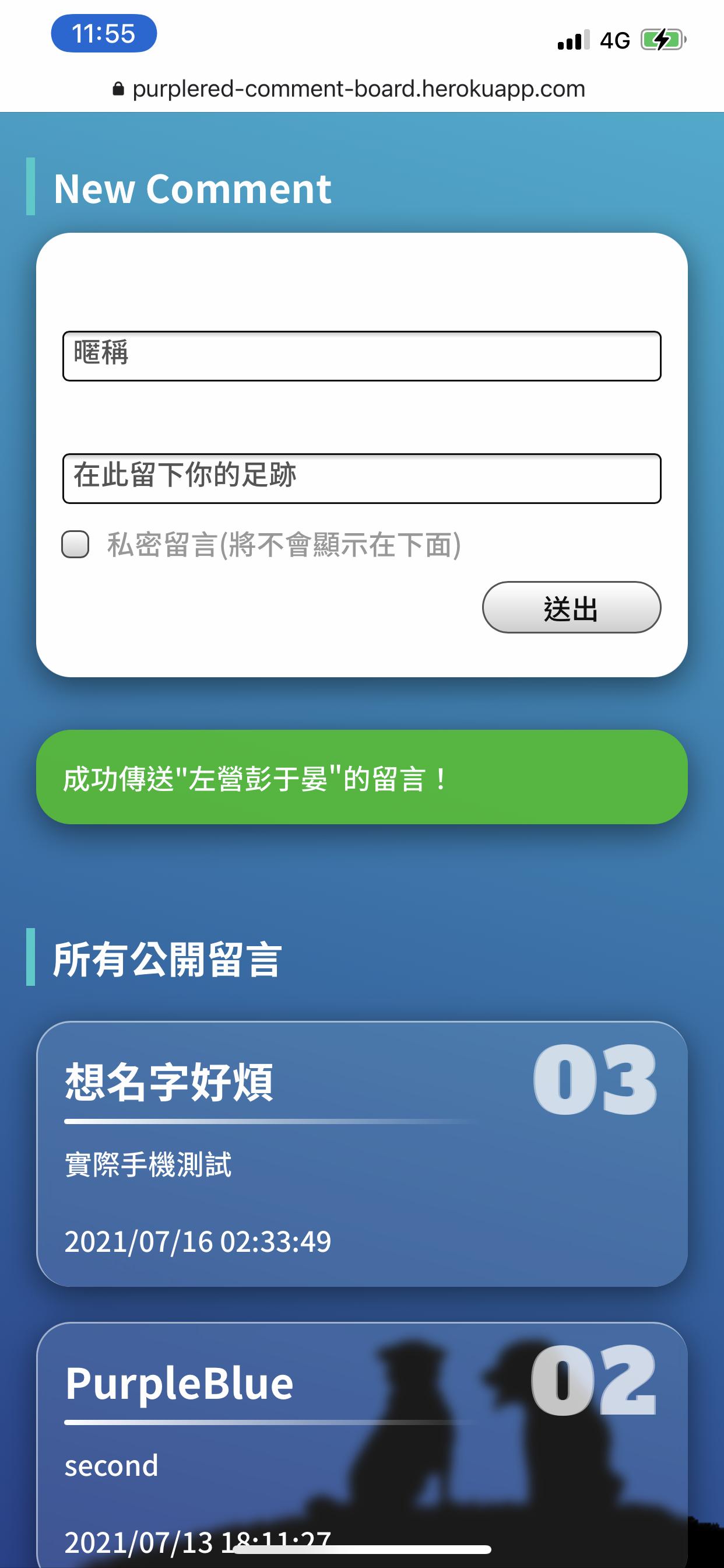Tap the 暱稱 nickname field
724x1568 pixels.
(x=361, y=356)
